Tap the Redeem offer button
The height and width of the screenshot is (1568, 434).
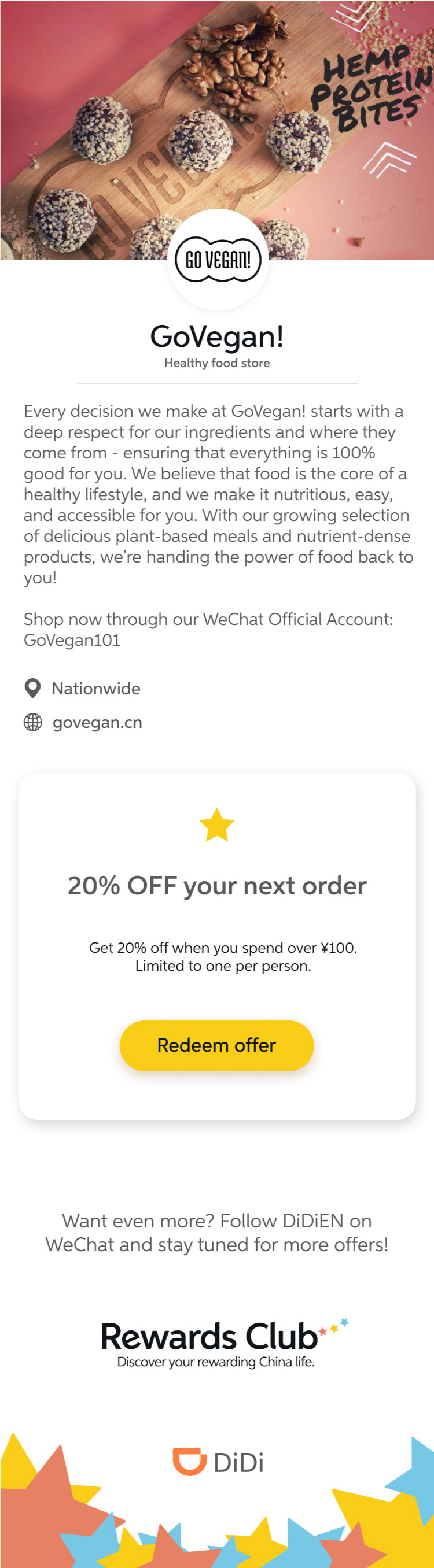pyautogui.click(x=216, y=1045)
